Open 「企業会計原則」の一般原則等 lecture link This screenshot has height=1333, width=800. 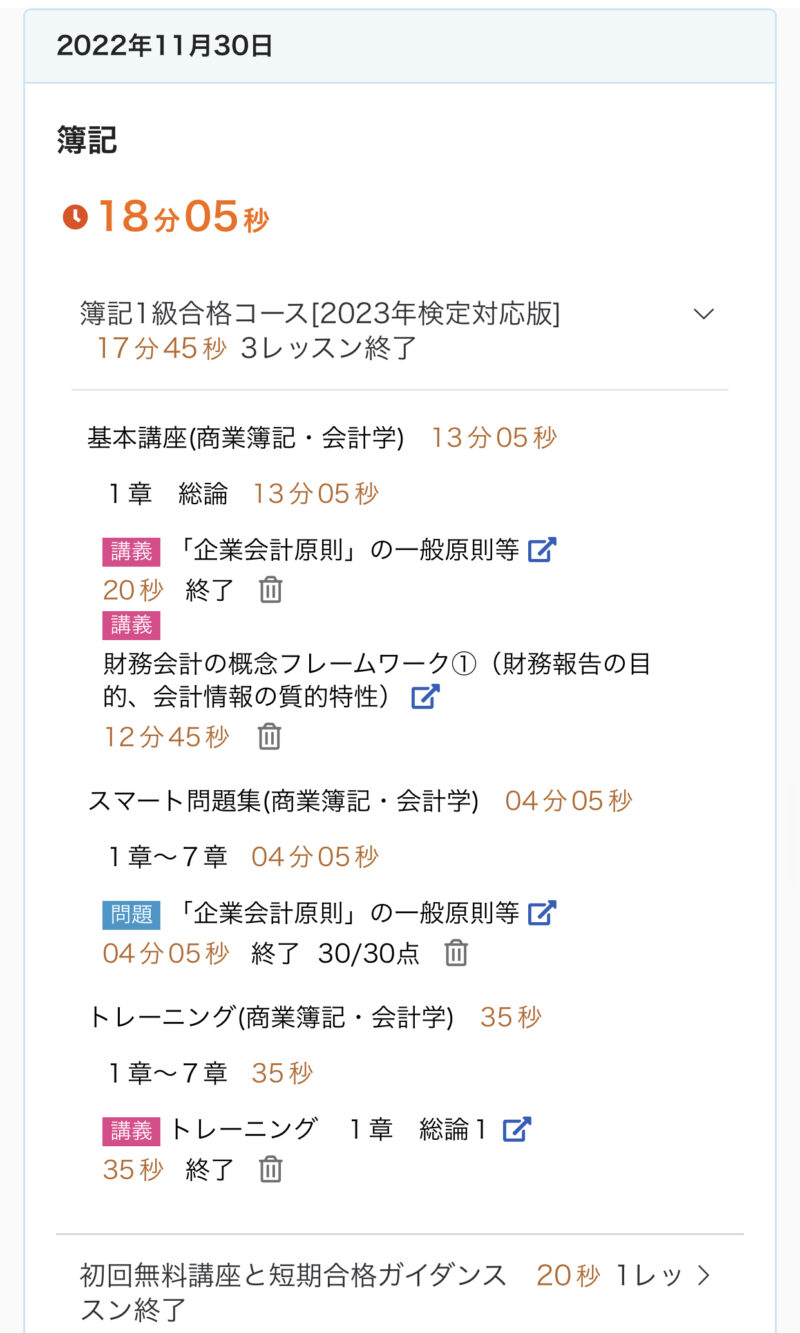542,550
